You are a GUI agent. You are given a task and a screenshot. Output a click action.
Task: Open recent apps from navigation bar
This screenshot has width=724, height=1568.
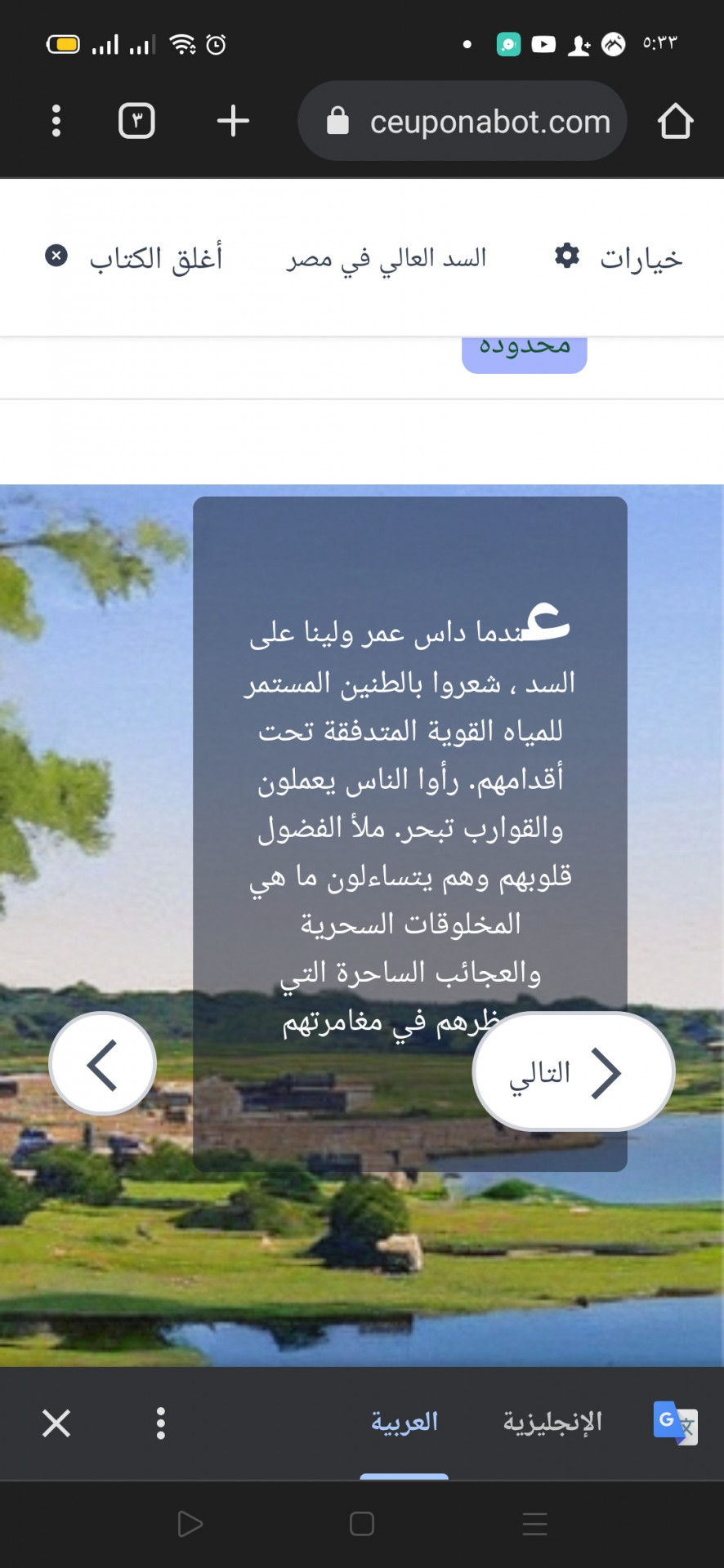click(534, 1524)
